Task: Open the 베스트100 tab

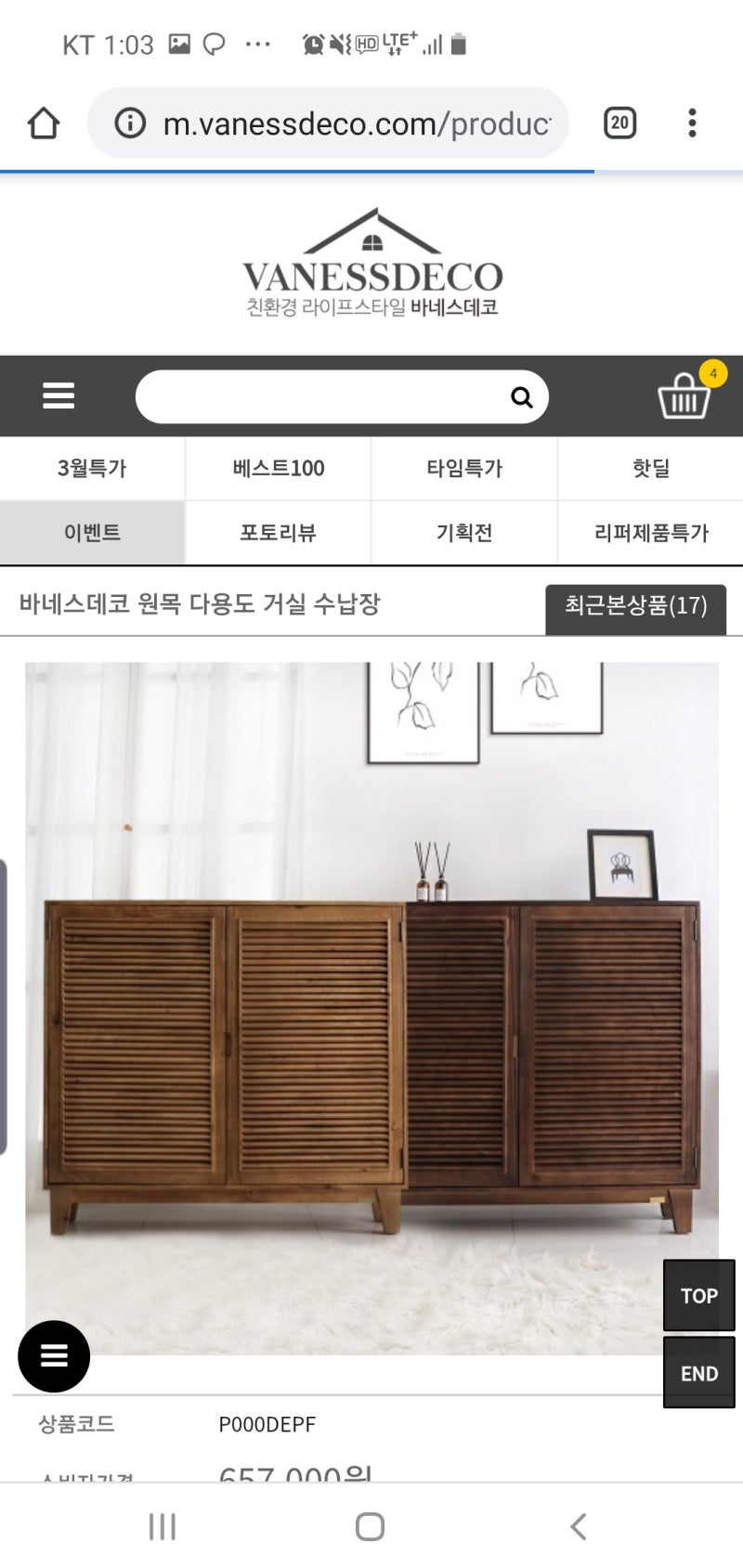Action: coord(278,468)
